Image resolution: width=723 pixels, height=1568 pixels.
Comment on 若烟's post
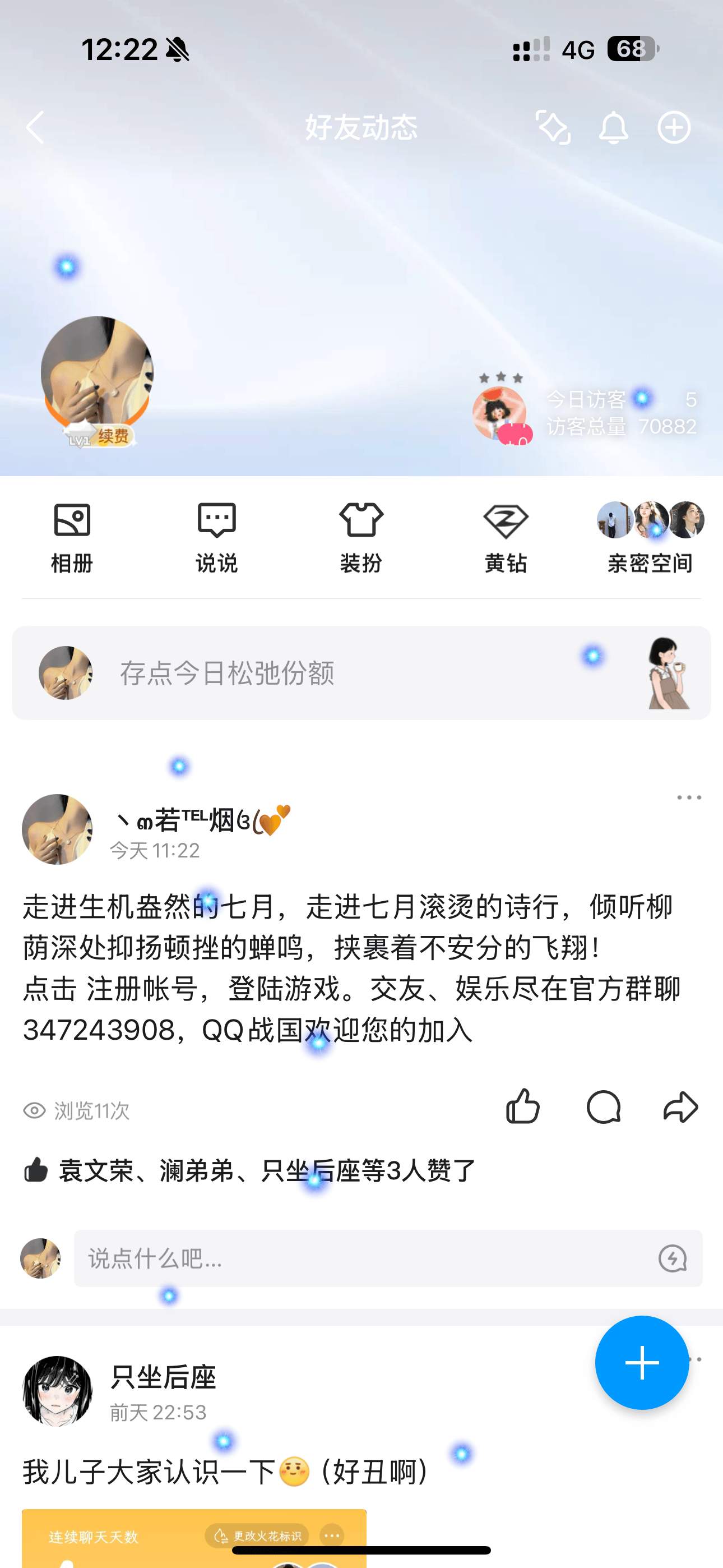click(603, 1106)
